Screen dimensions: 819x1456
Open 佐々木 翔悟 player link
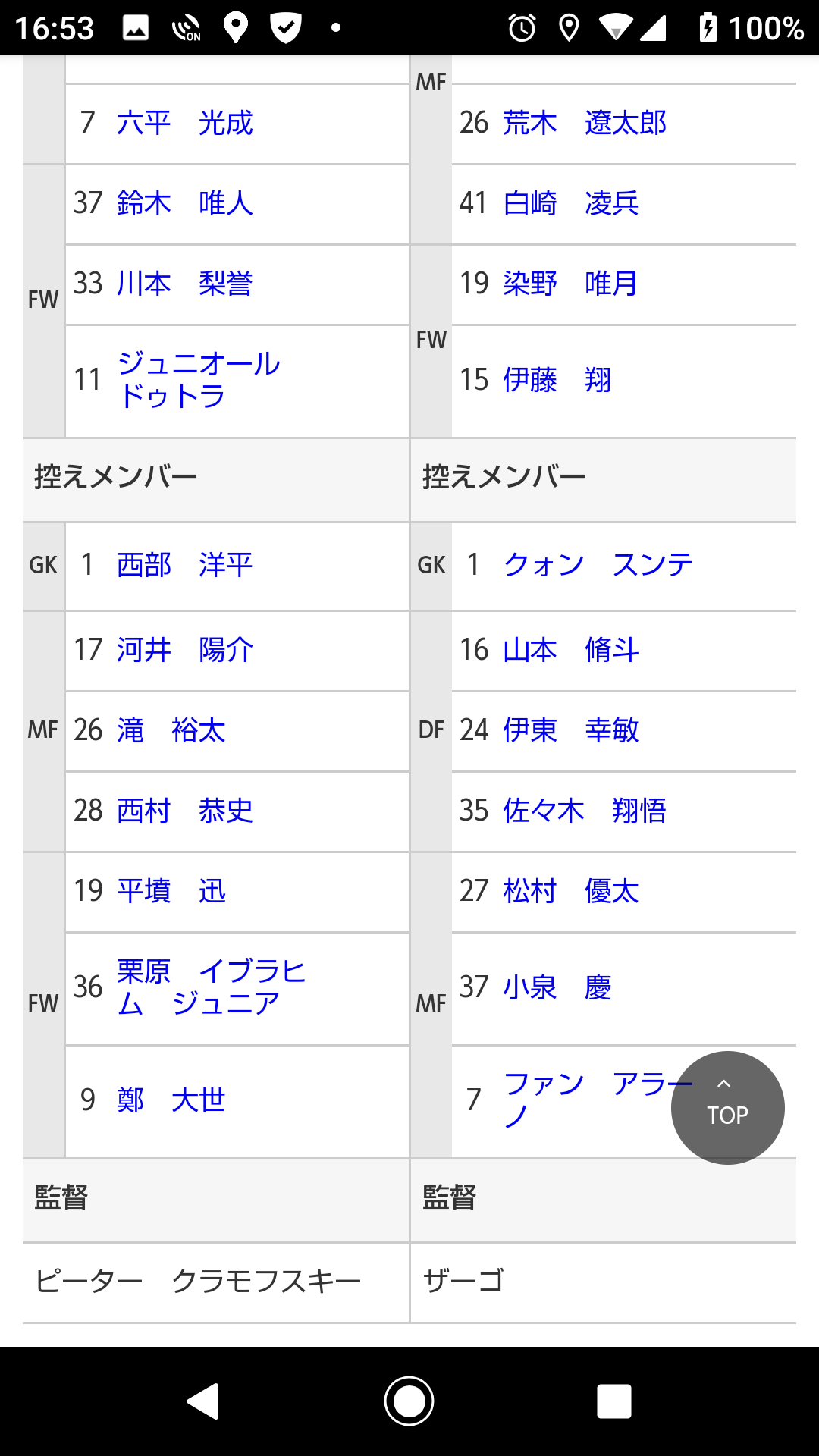(x=585, y=811)
